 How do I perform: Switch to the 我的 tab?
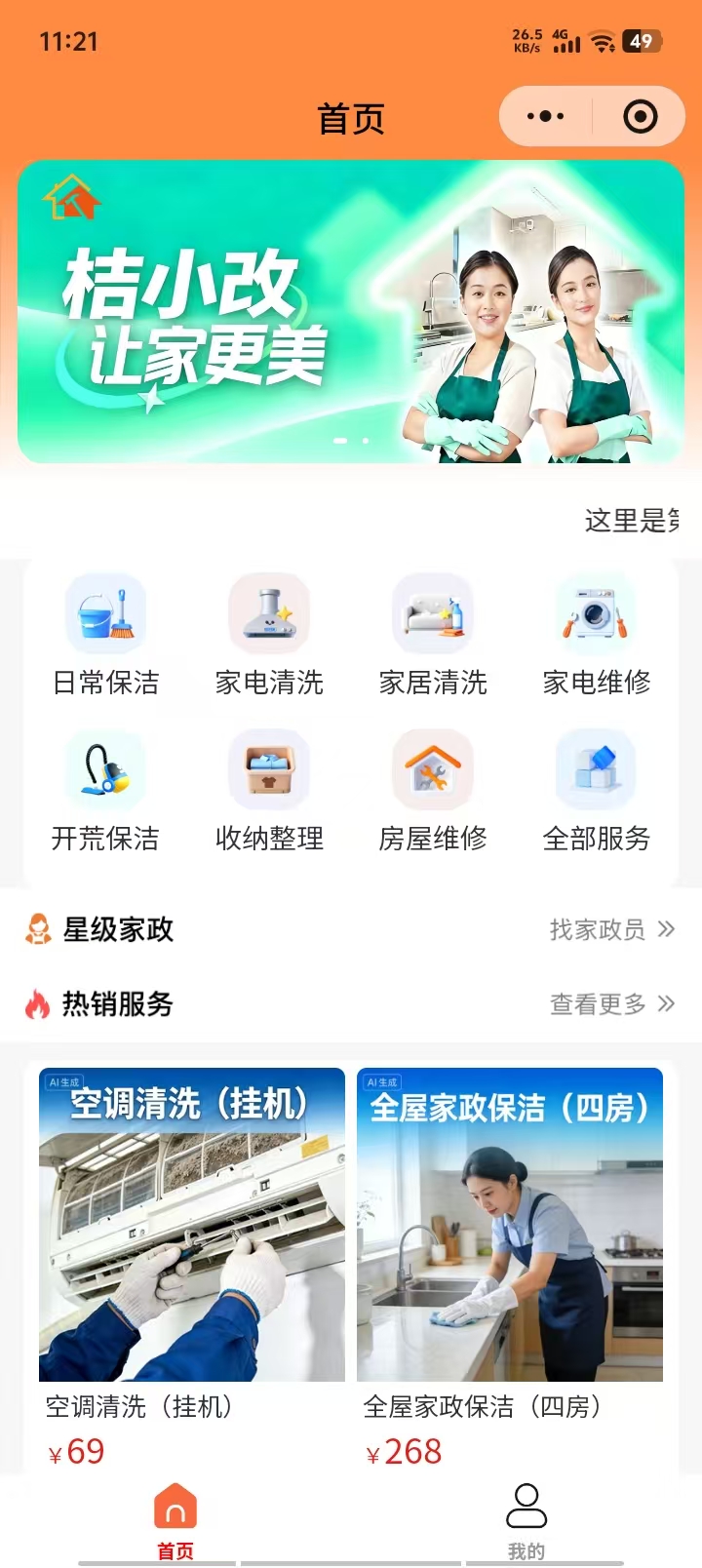click(x=526, y=1519)
